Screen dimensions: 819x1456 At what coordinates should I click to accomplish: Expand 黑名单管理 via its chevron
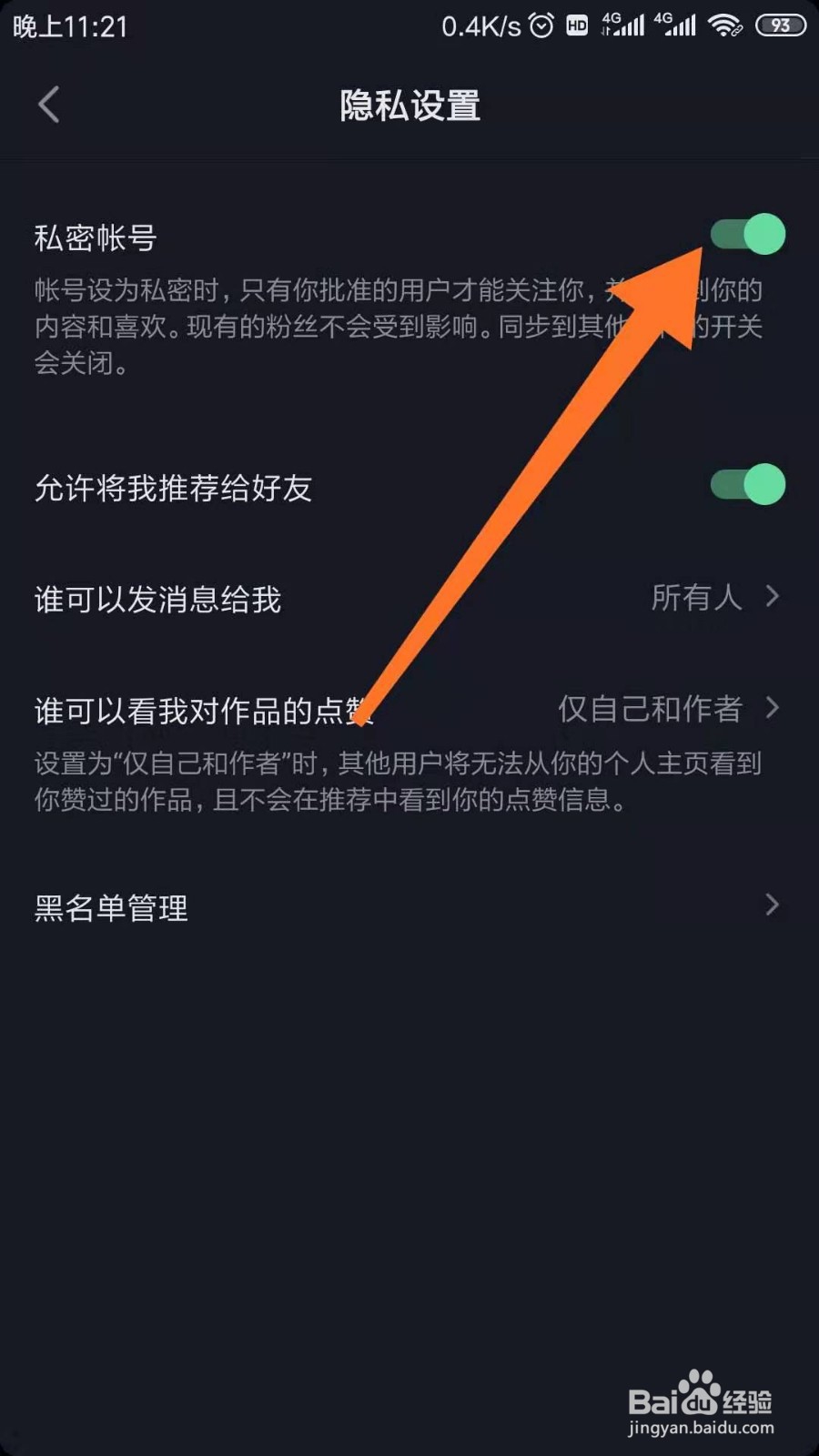click(x=772, y=907)
